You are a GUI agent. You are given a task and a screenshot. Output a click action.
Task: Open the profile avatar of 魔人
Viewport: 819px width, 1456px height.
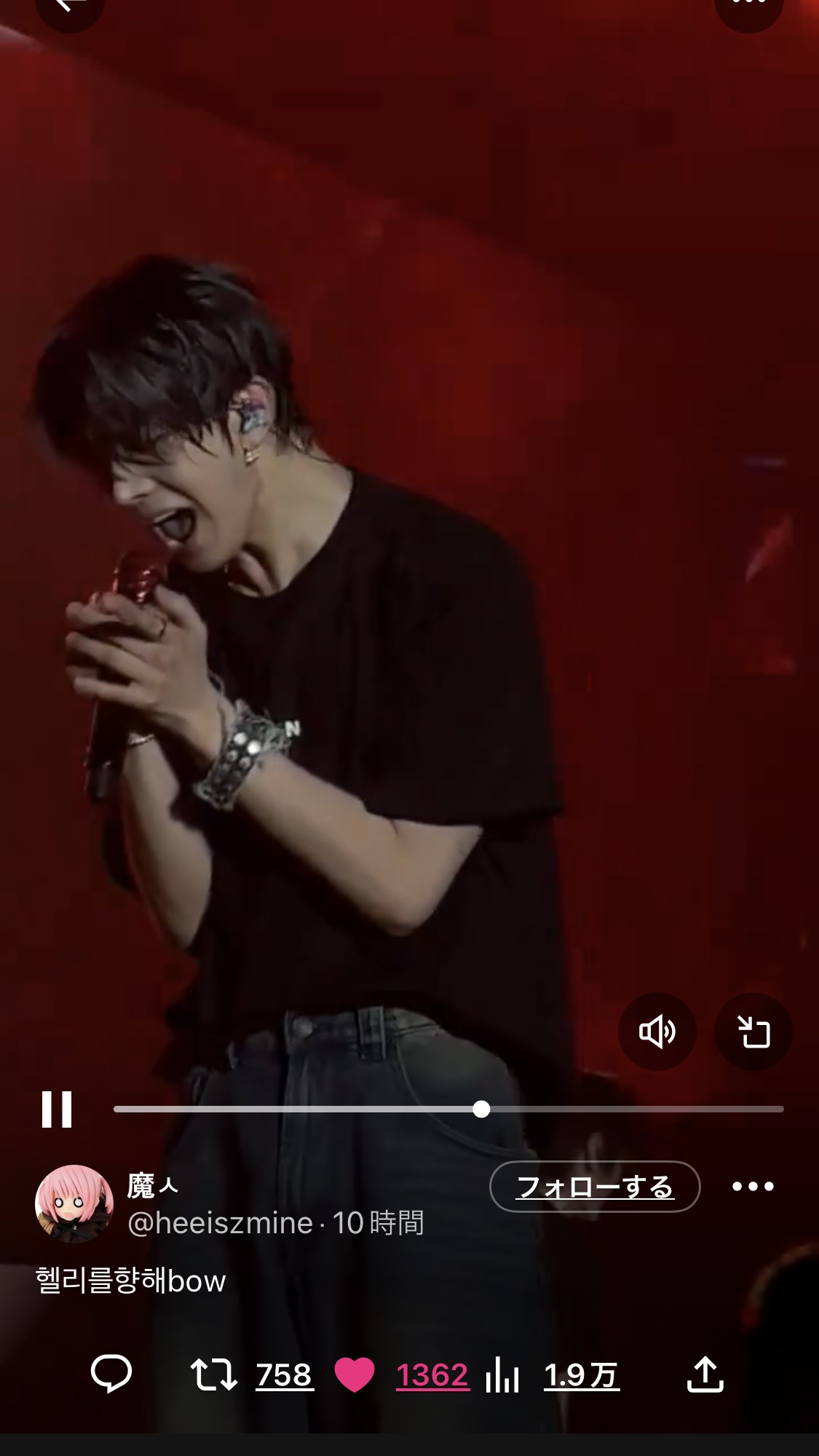click(x=74, y=1203)
